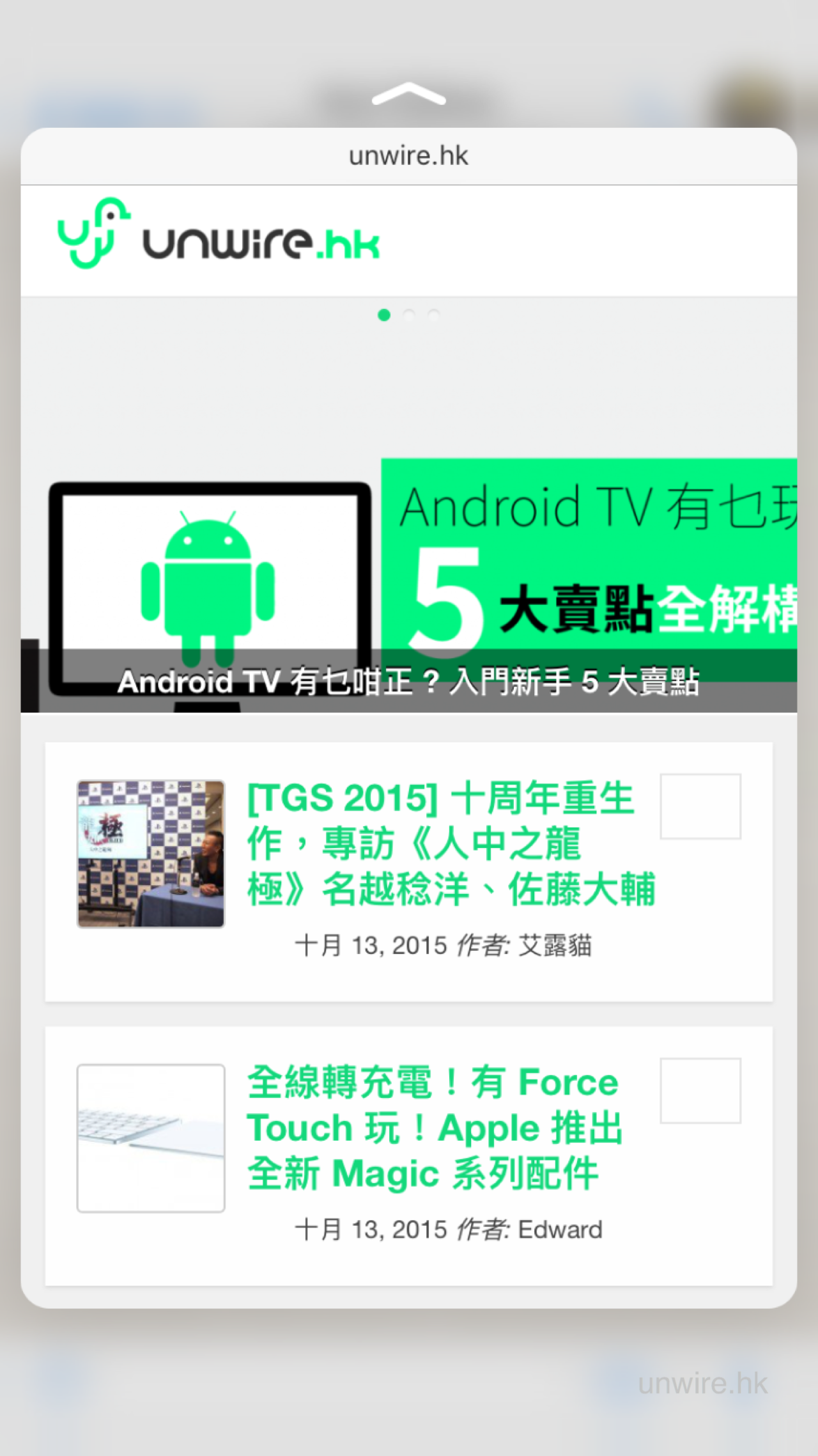Tap the Magic keyboard article thumbnail

[151, 1138]
